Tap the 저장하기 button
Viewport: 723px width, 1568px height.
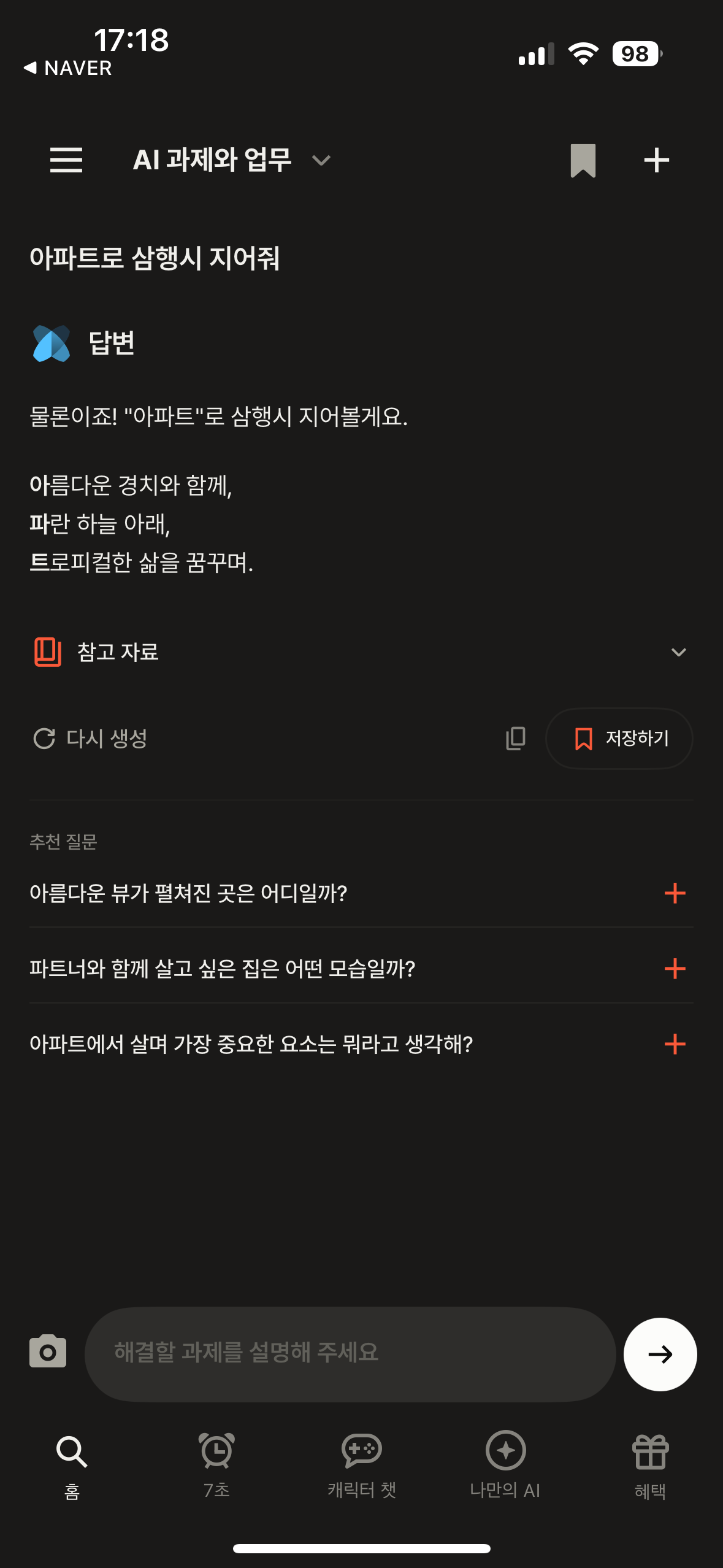pos(619,738)
